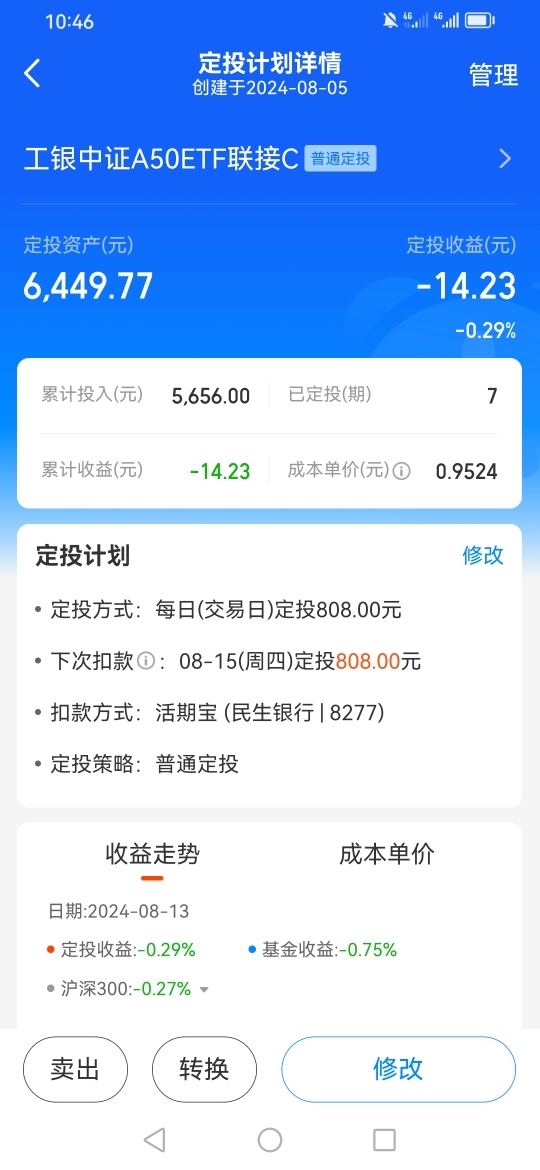The image size is (540, 1170).
Task: Go back using the top-left arrow
Action: click(x=32, y=74)
